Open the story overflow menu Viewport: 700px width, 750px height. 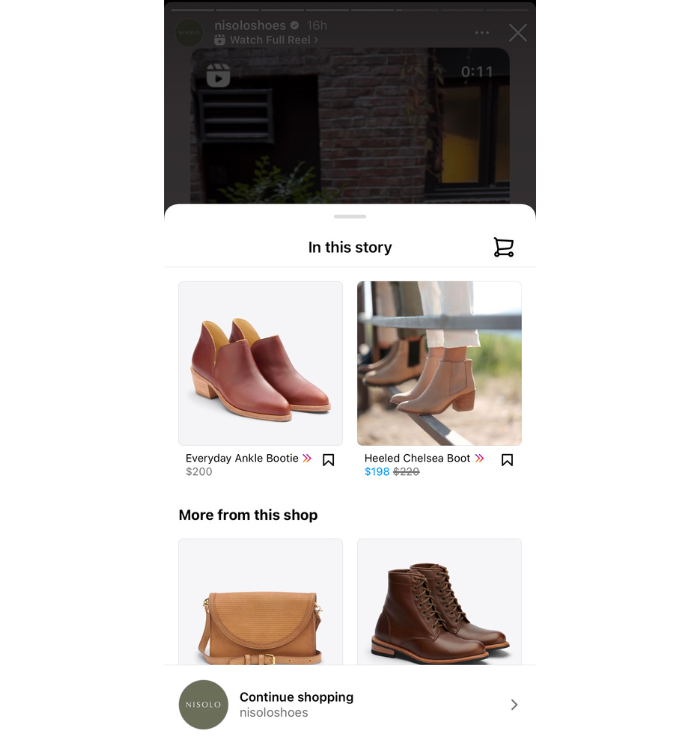tap(482, 33)
